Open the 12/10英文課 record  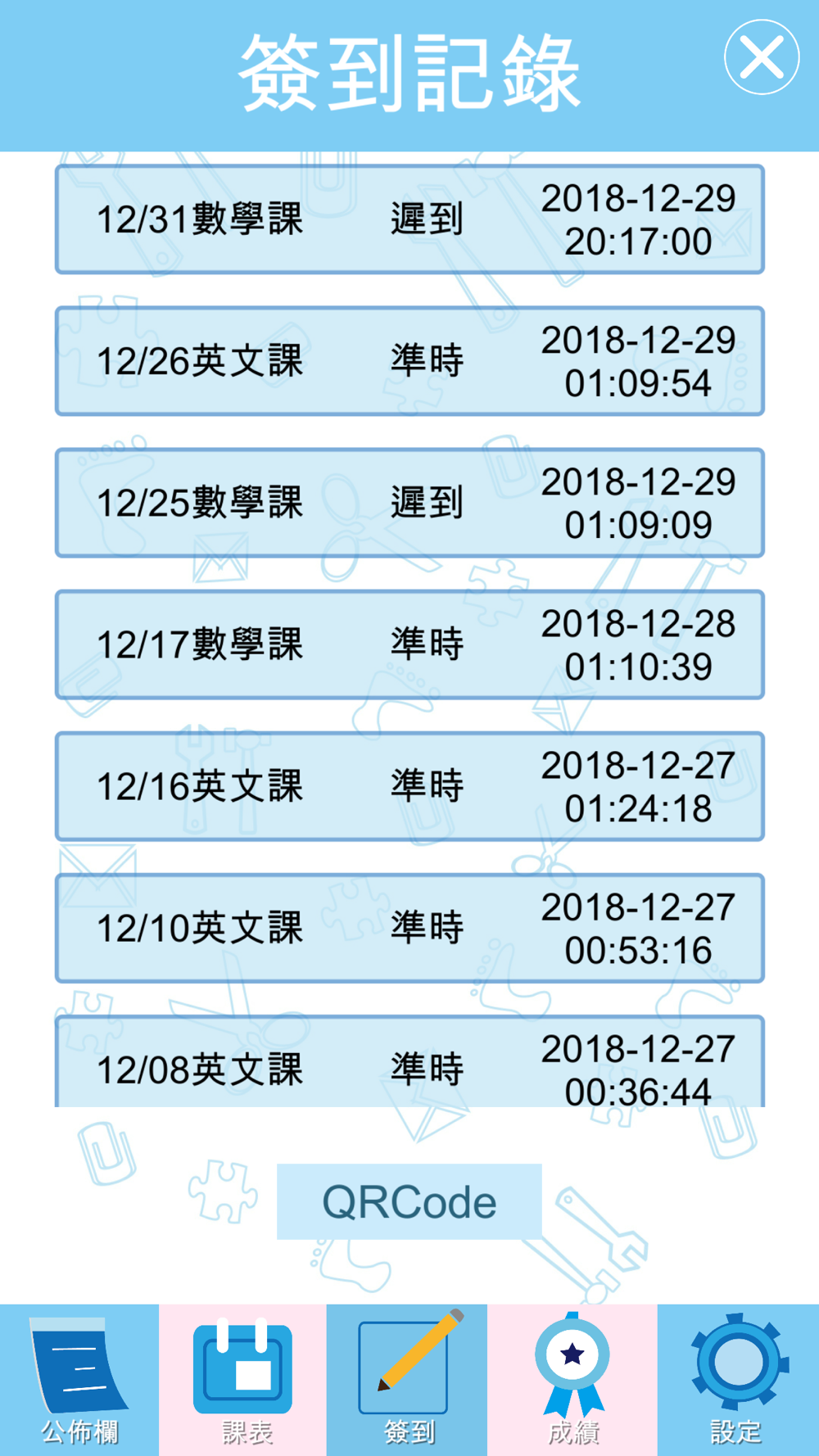click(x=409, y=928)
